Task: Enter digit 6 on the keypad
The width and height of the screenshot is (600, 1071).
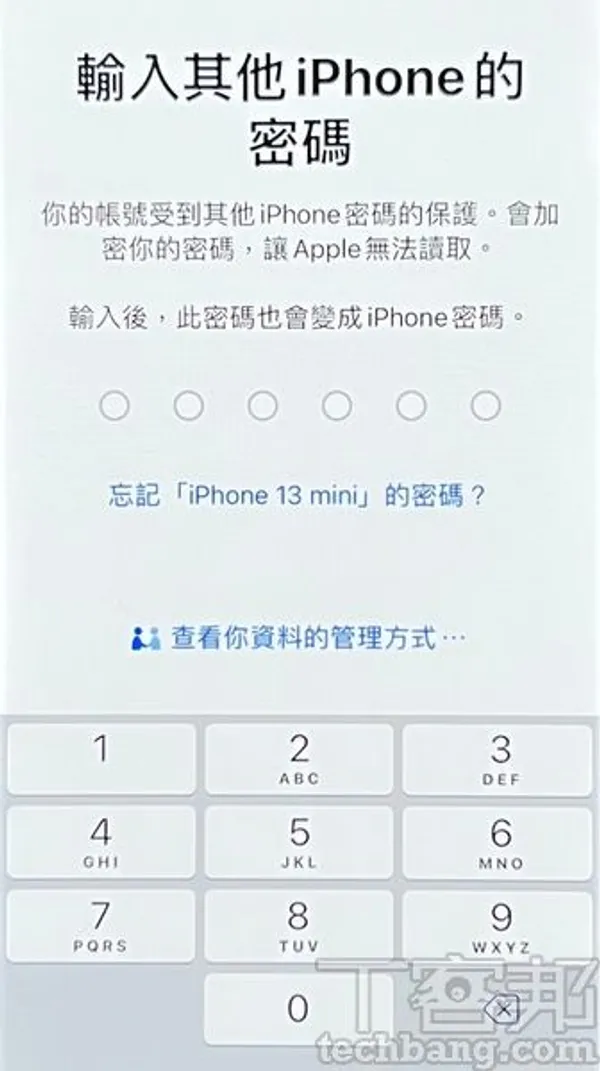Action: click(499, 842)
